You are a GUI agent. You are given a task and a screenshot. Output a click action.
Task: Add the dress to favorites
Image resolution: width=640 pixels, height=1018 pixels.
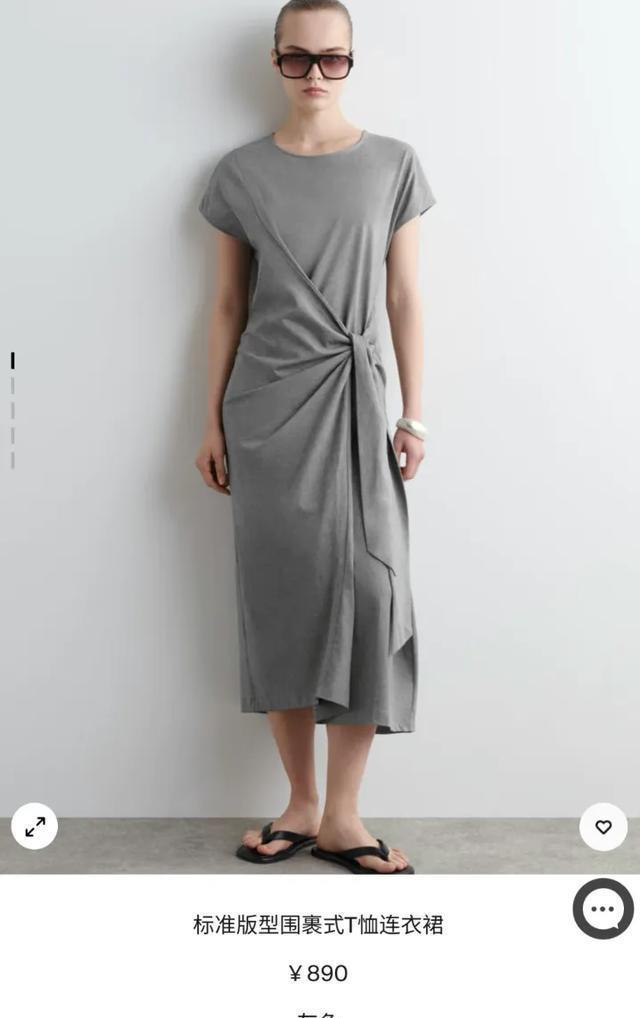[603, 827]
